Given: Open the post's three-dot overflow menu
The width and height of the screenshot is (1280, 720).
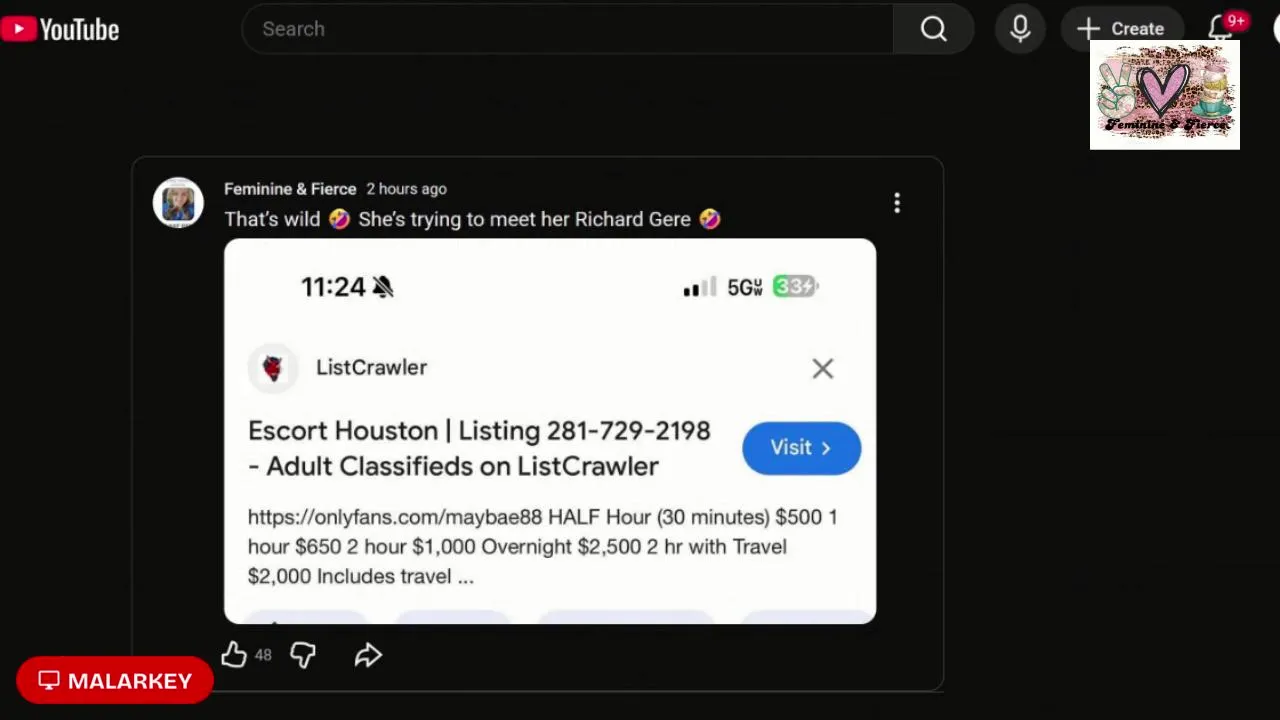Looking at the screenshot, I should [897, 203].
